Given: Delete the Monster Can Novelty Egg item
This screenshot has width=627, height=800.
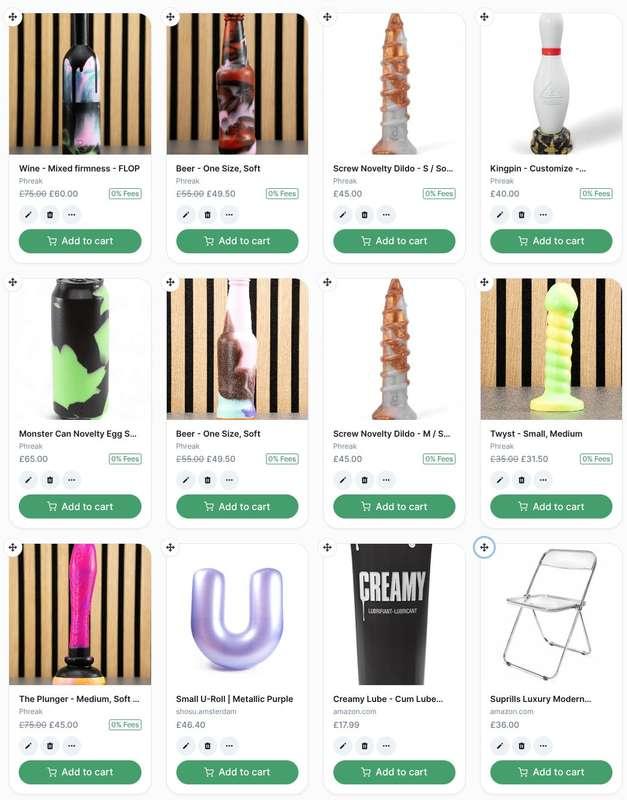Looking at the screenshot, I should pos(50,480).
